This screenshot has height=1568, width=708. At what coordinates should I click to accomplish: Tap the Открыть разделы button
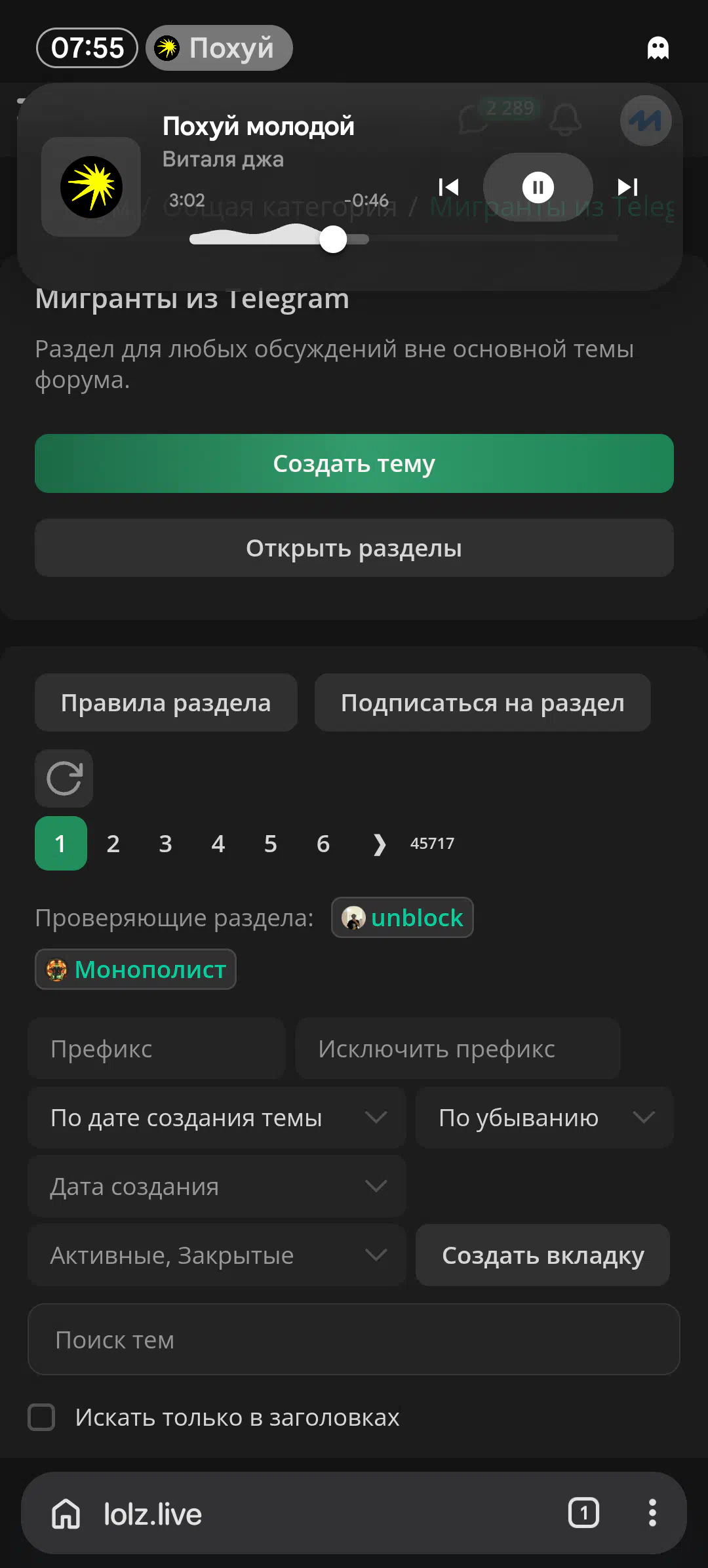(354, 548)
